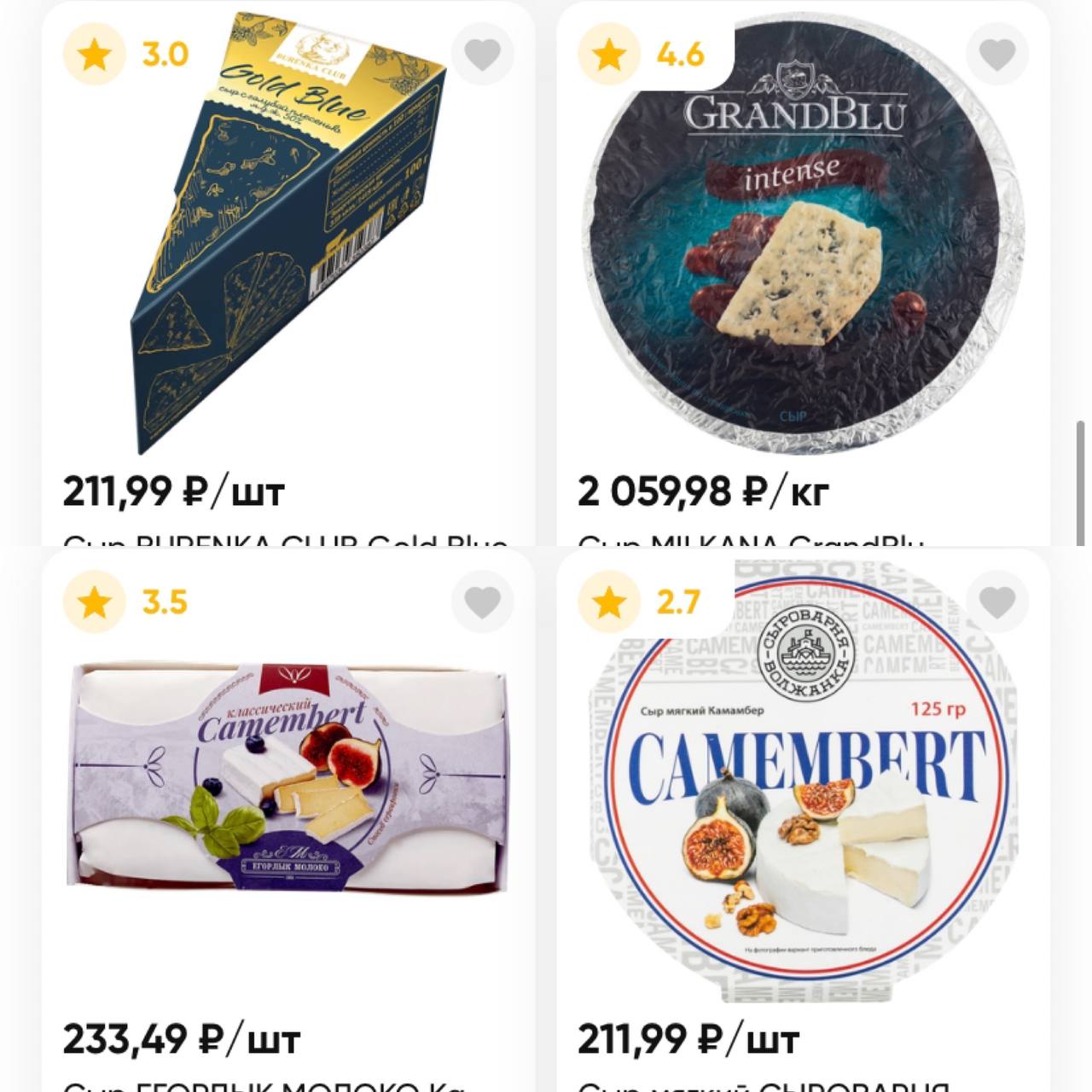Save Сыроварня Волжанка Camembert to wishlist
The width and height of the screenshot is (1092, 1092).
[x=996, y=602]
